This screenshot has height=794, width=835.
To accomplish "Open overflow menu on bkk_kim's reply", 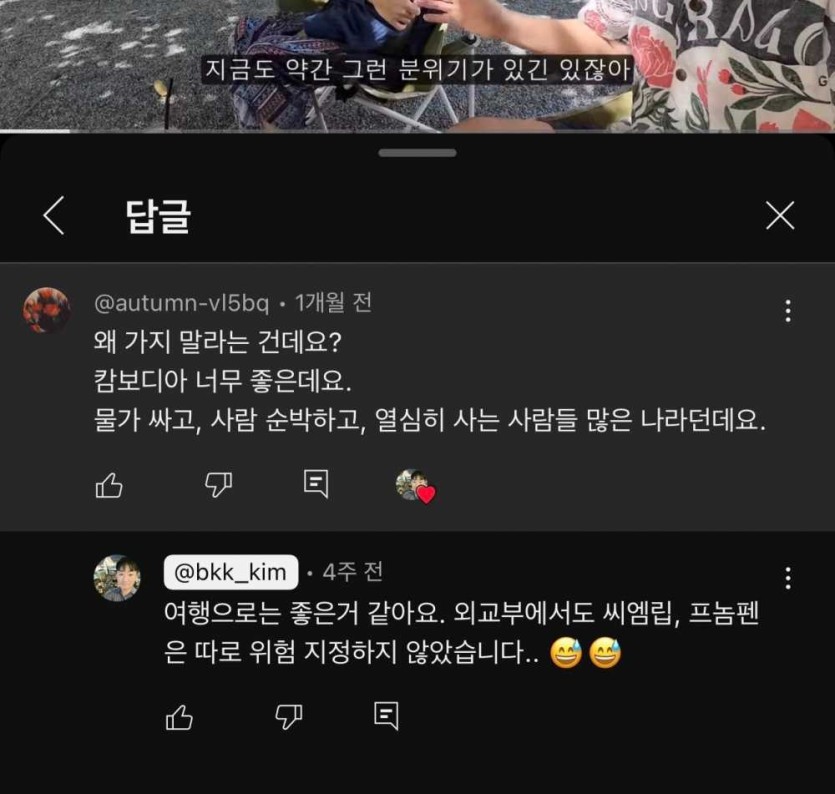I will (788, 577).
